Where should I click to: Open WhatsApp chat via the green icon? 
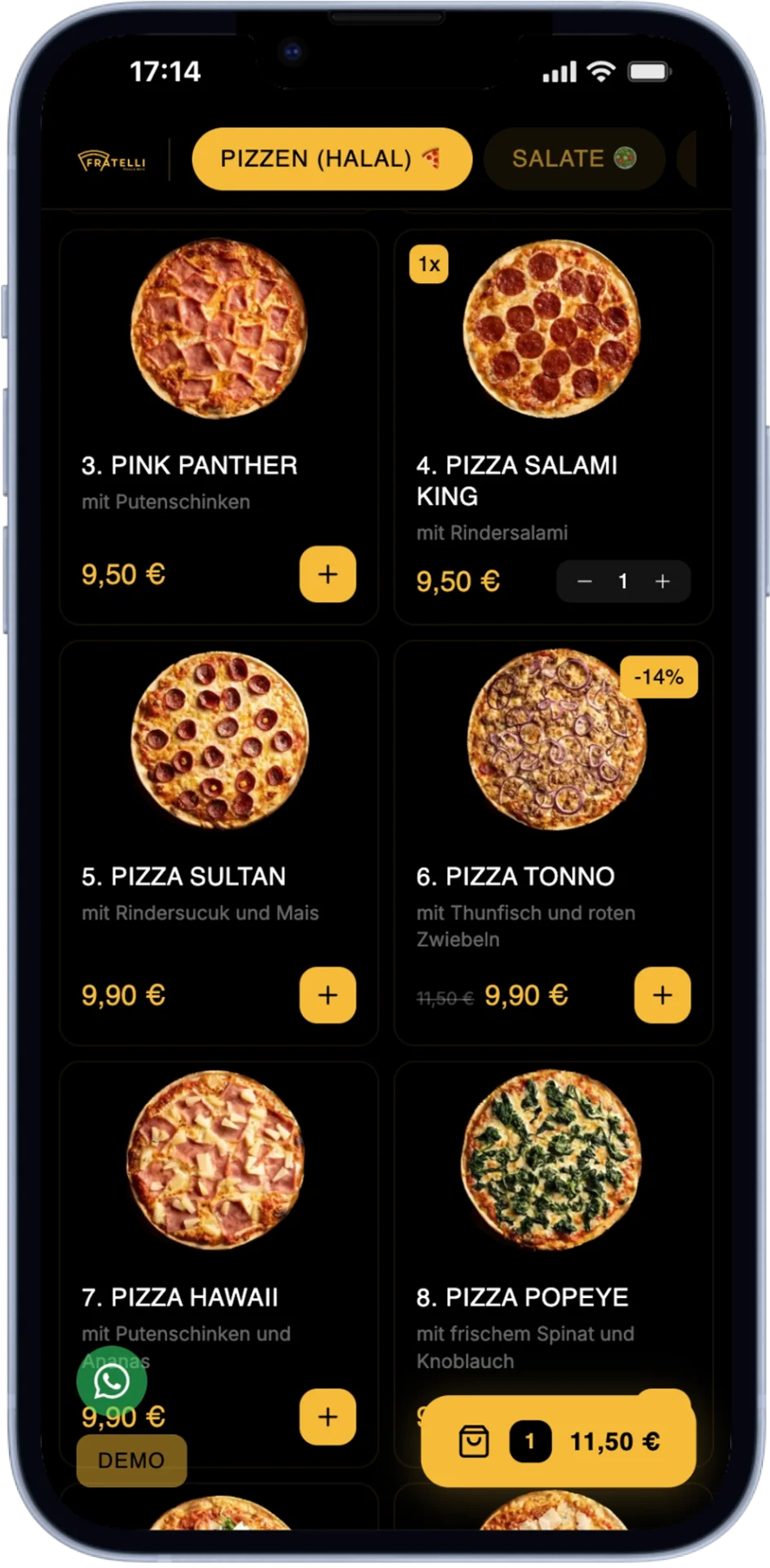[111, 1380]
